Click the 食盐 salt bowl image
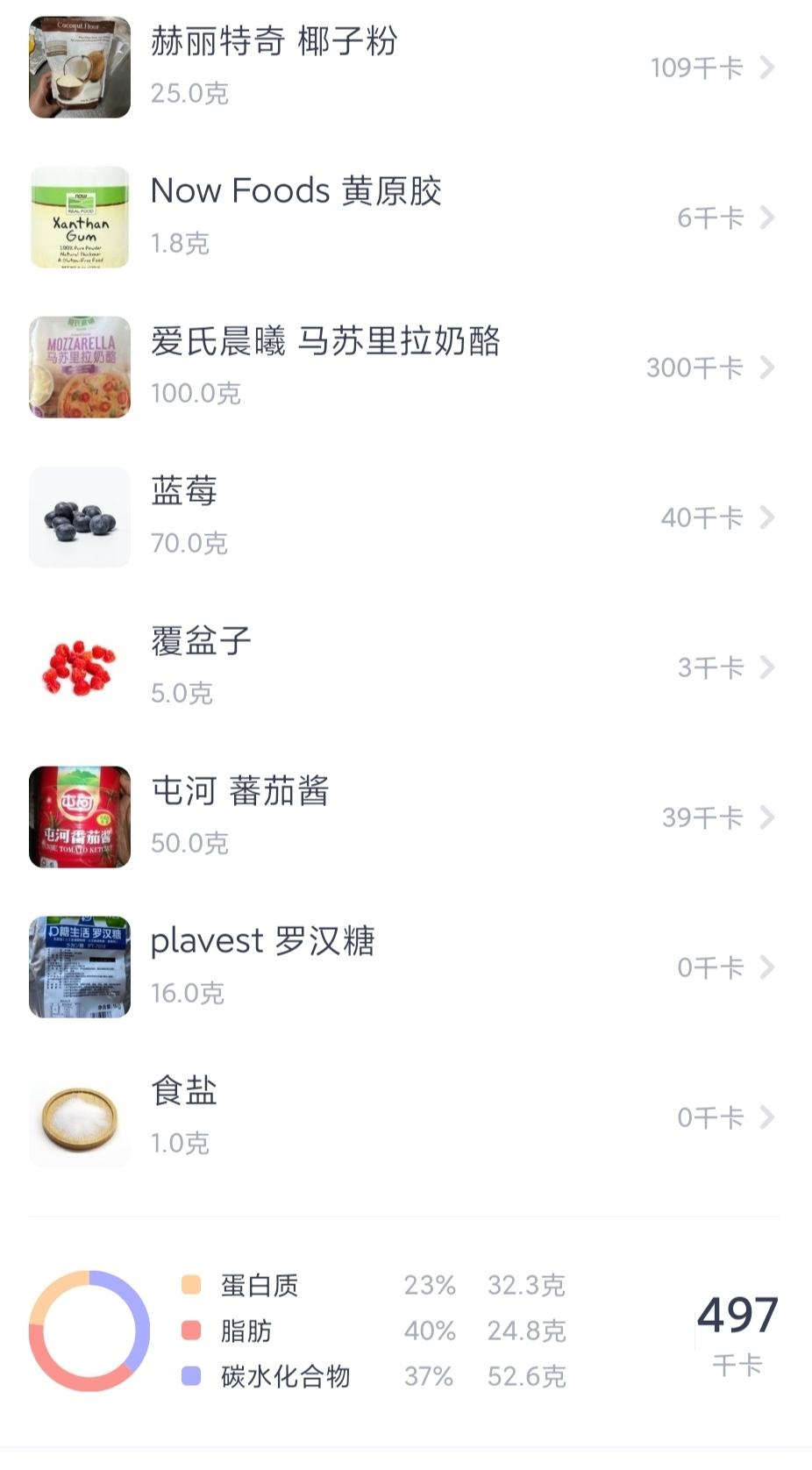 click(x=79, y=1117)
